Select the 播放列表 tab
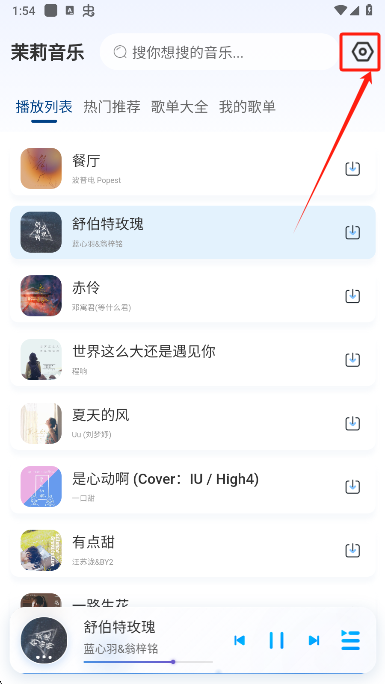Image resolution: width=385 pixels, height=684 pixels. click(x=44, y=107)
